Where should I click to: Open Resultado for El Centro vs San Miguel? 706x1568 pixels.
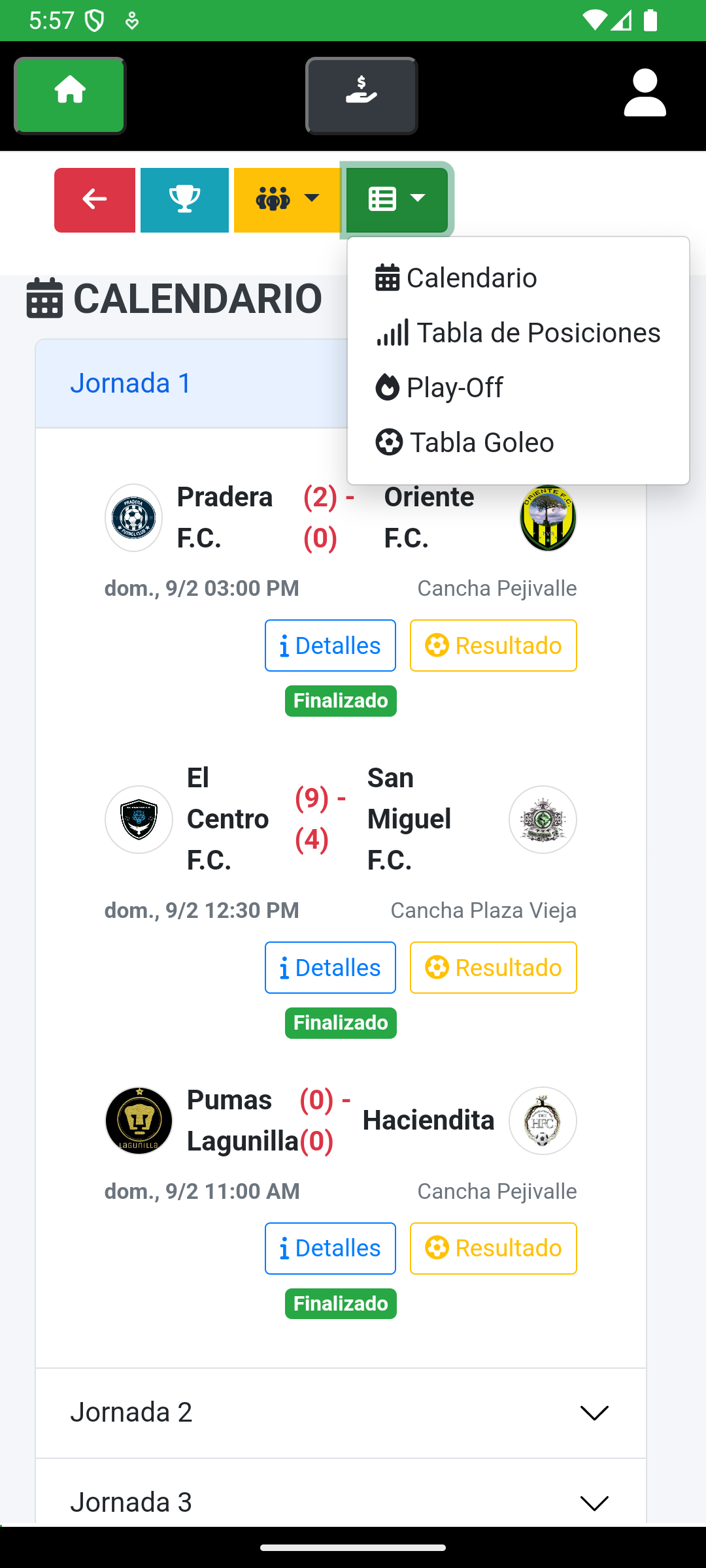[x=494, y=968]
